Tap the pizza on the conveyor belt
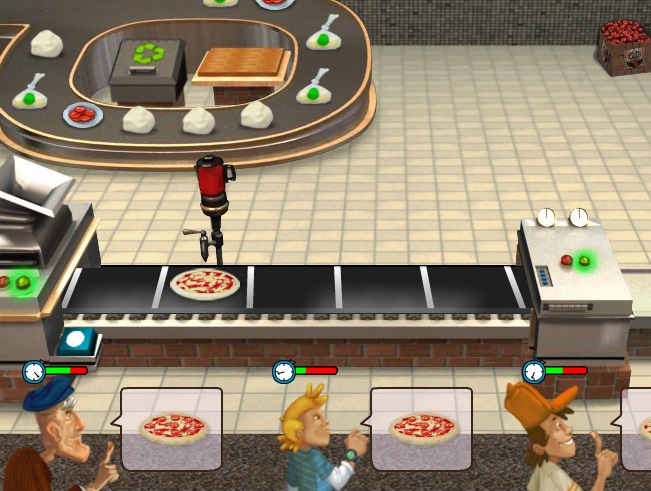 point(205,284)
